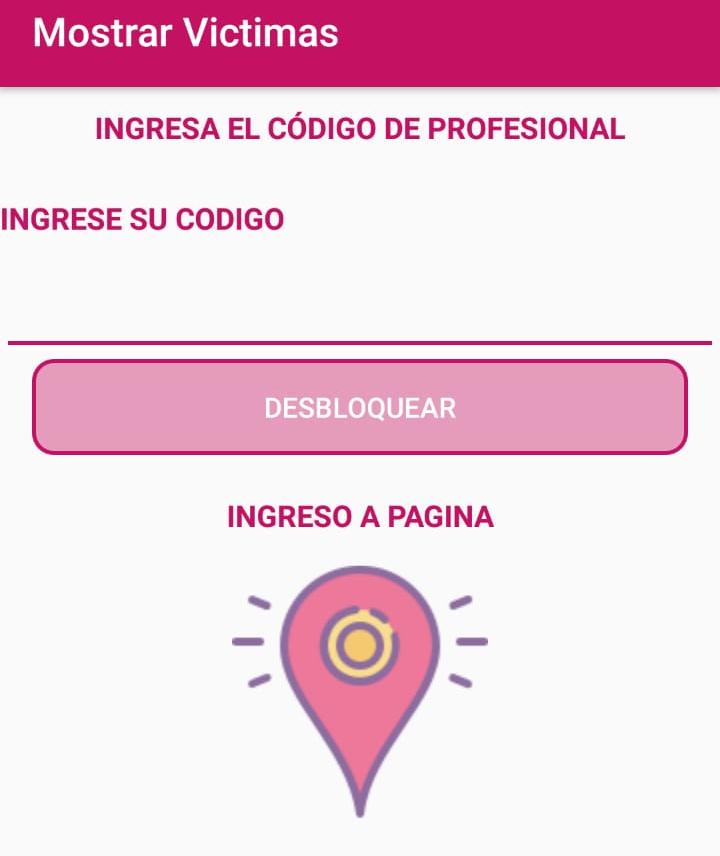Tap the DESBLOQUEAR button
This screenshot has height=856, width=720.
360,407
